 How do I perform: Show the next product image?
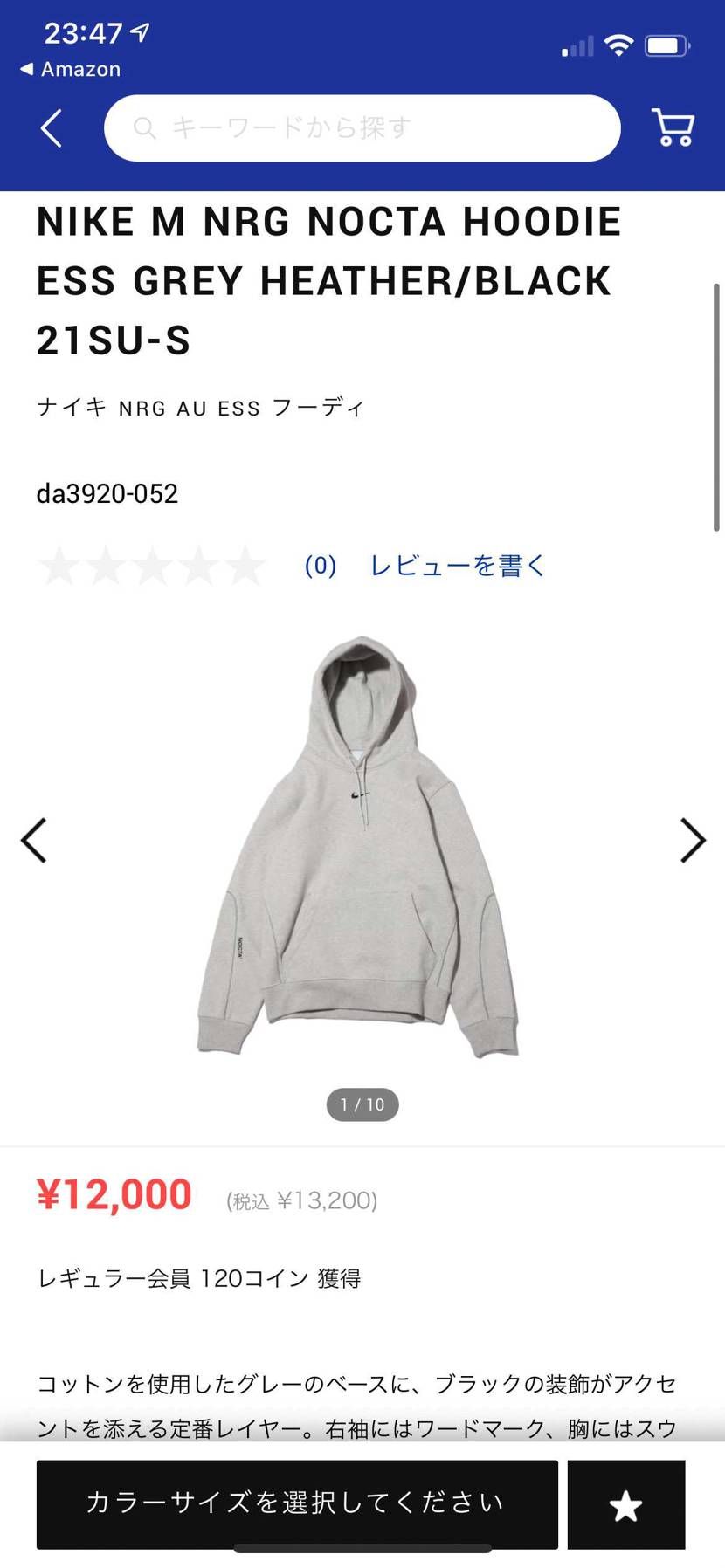coord(693,840)
